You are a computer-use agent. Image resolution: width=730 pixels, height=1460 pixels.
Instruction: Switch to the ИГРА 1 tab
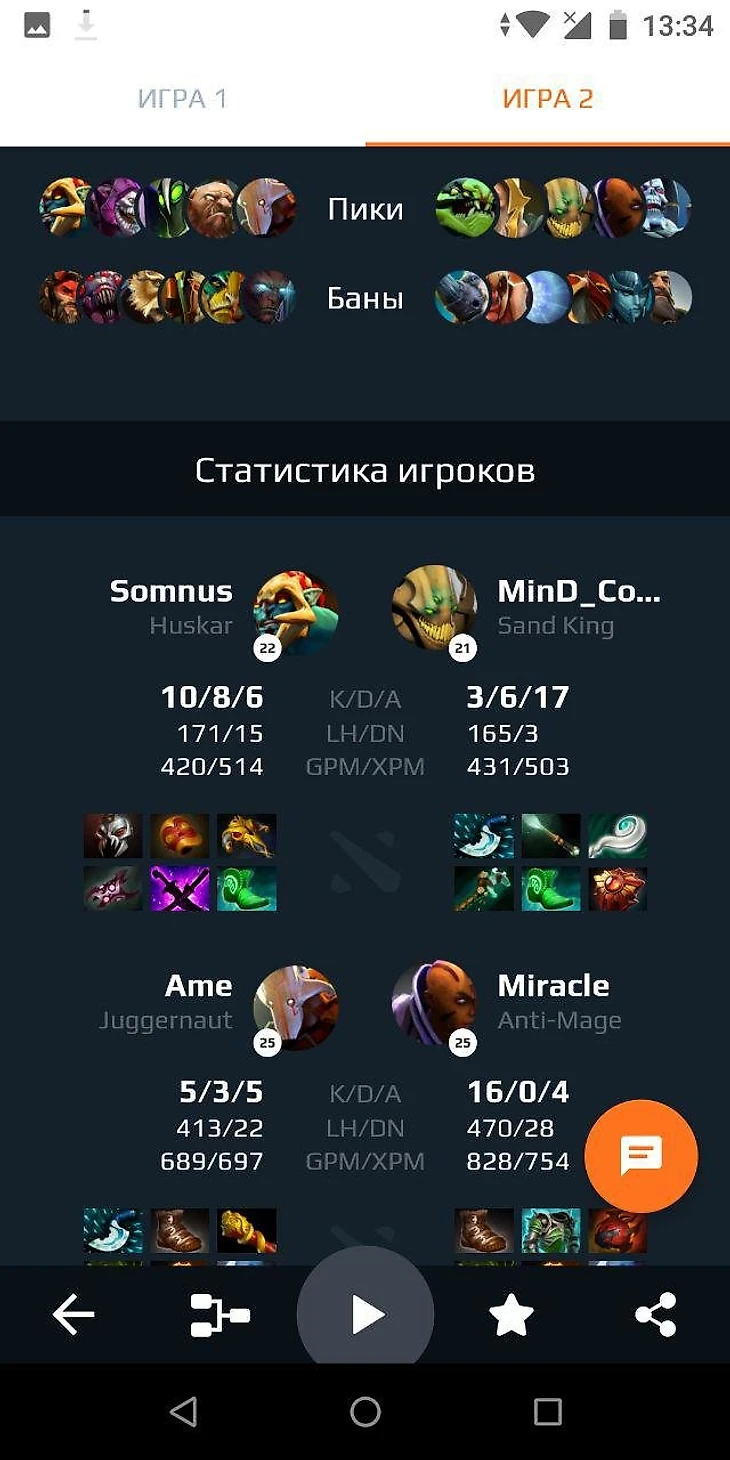pos(182,99)
